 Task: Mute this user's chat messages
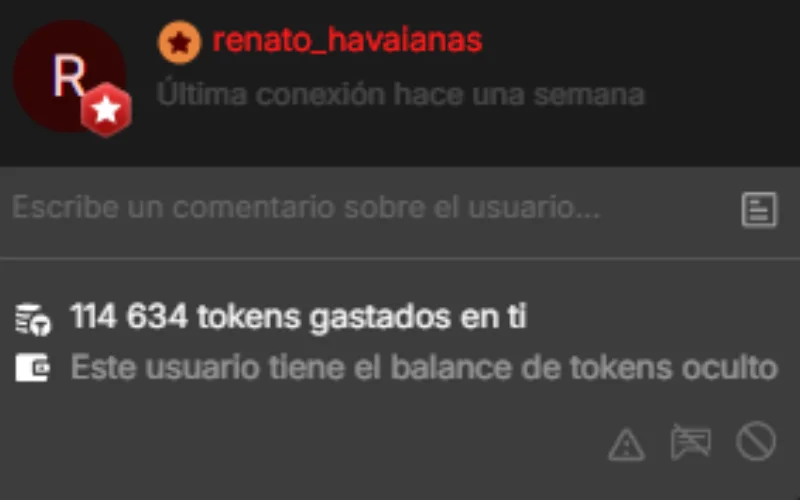coord(690,442)
